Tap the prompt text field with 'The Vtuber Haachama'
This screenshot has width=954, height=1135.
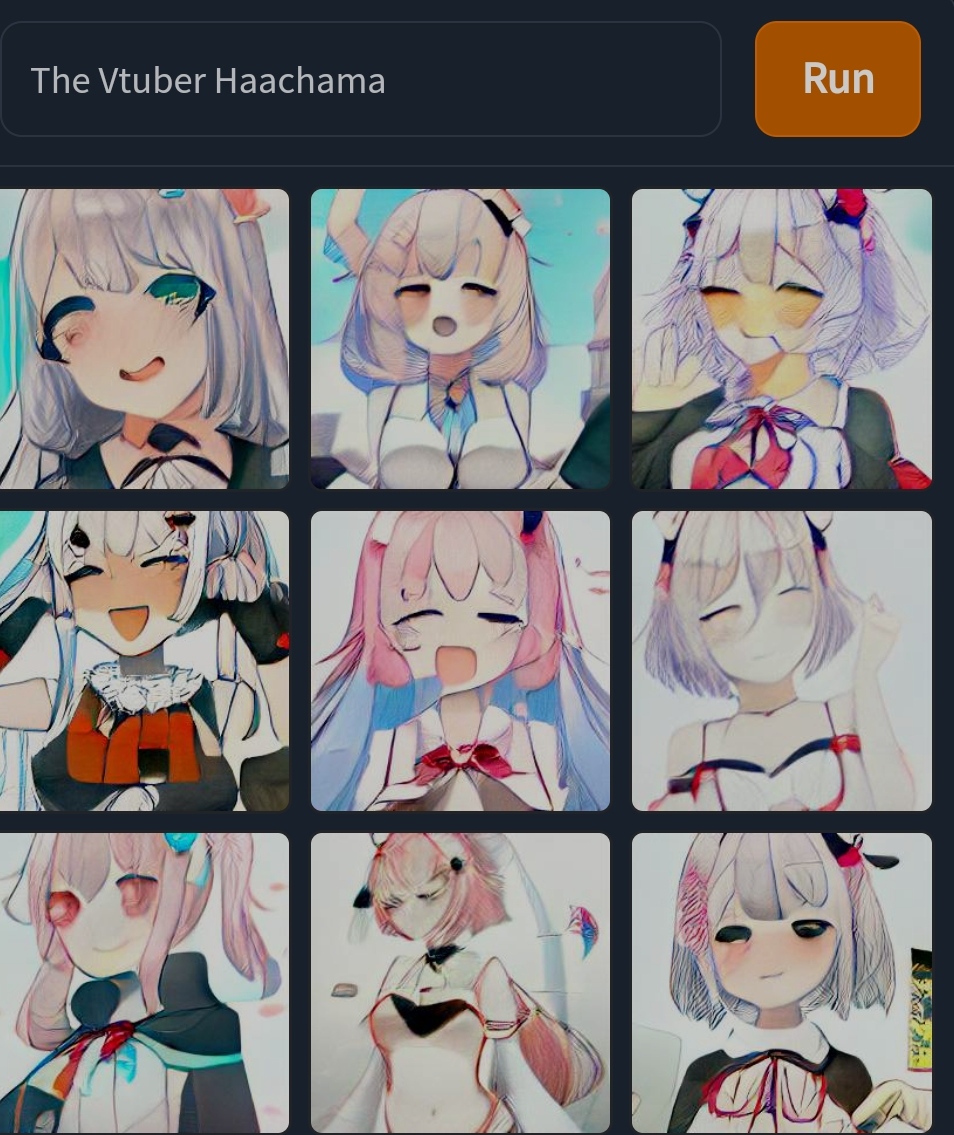[360, 80]
